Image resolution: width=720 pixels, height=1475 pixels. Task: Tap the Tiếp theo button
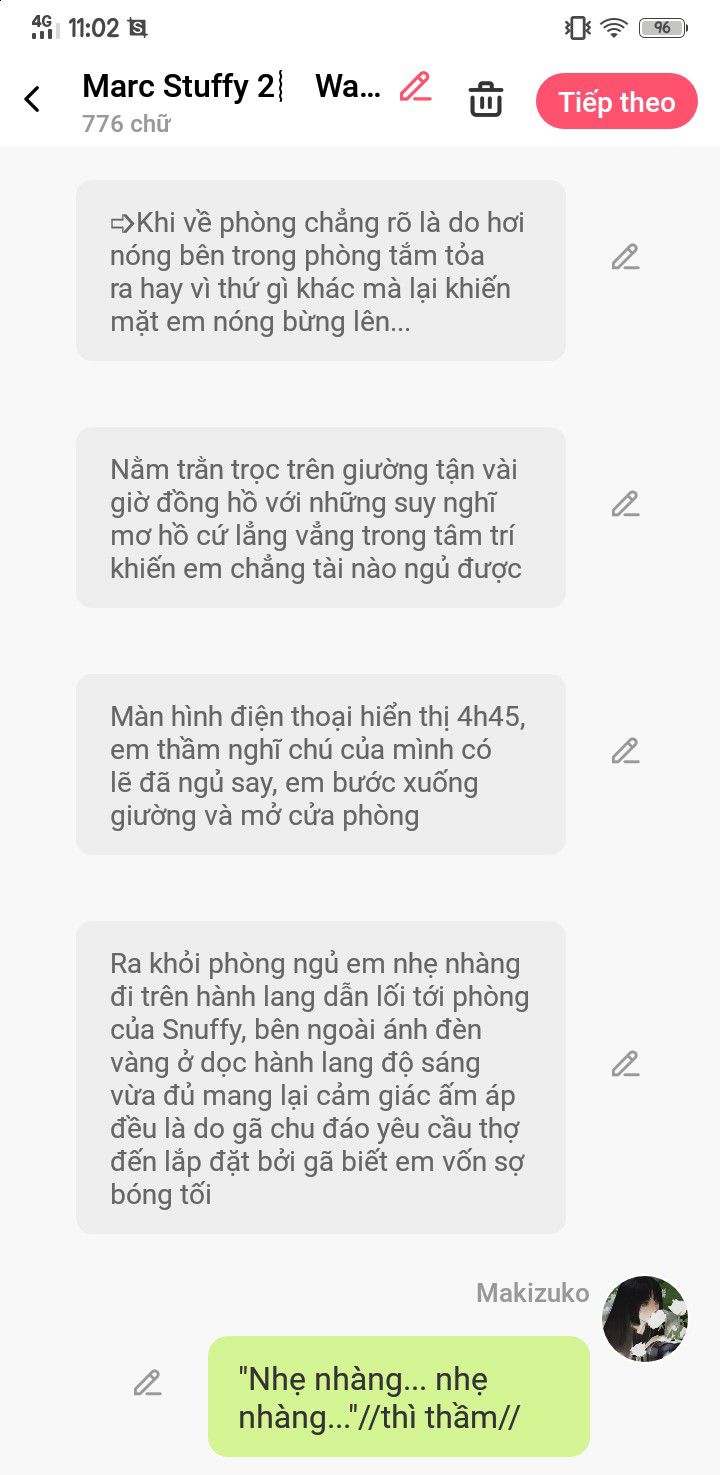pos(616,101)
